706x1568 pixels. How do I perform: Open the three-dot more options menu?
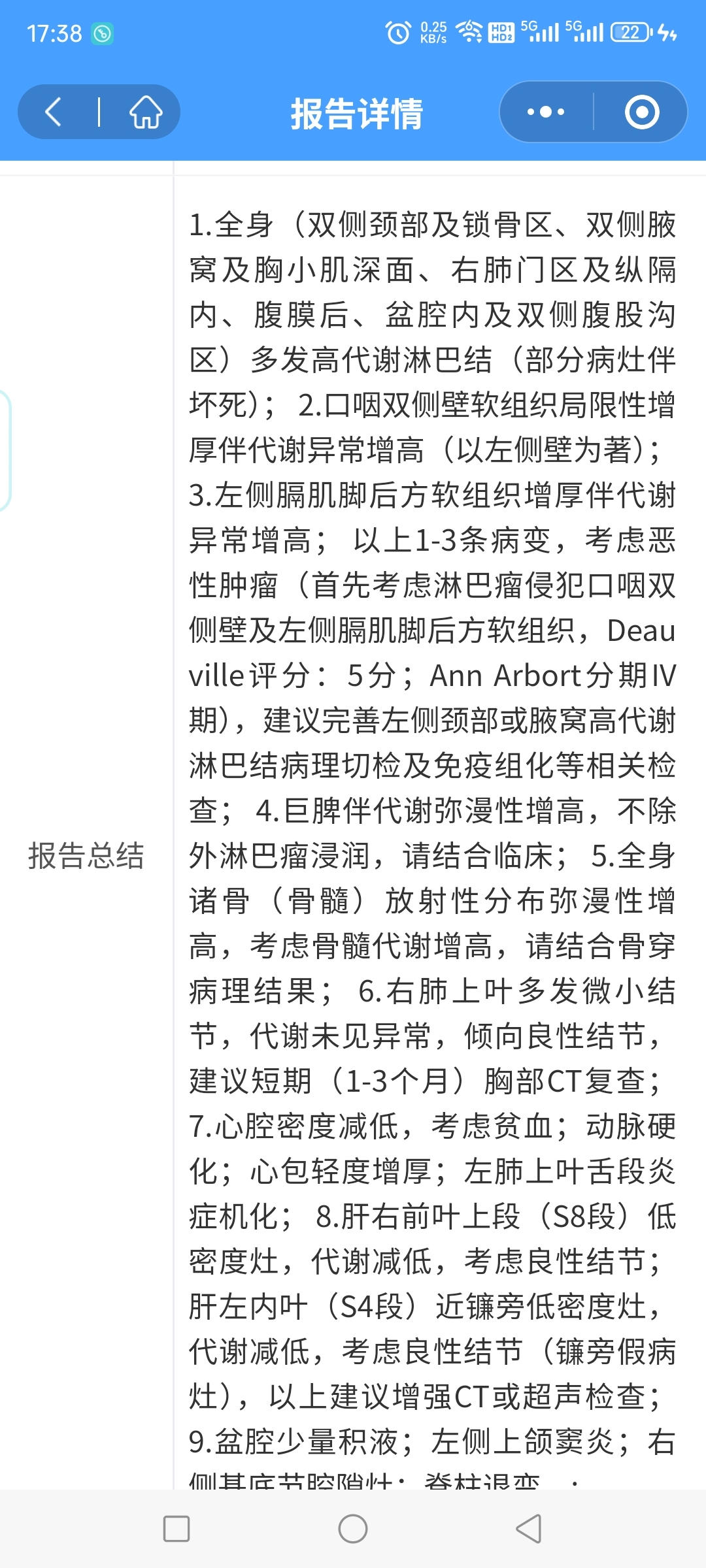pyautogui.click(x=546, y=112)
